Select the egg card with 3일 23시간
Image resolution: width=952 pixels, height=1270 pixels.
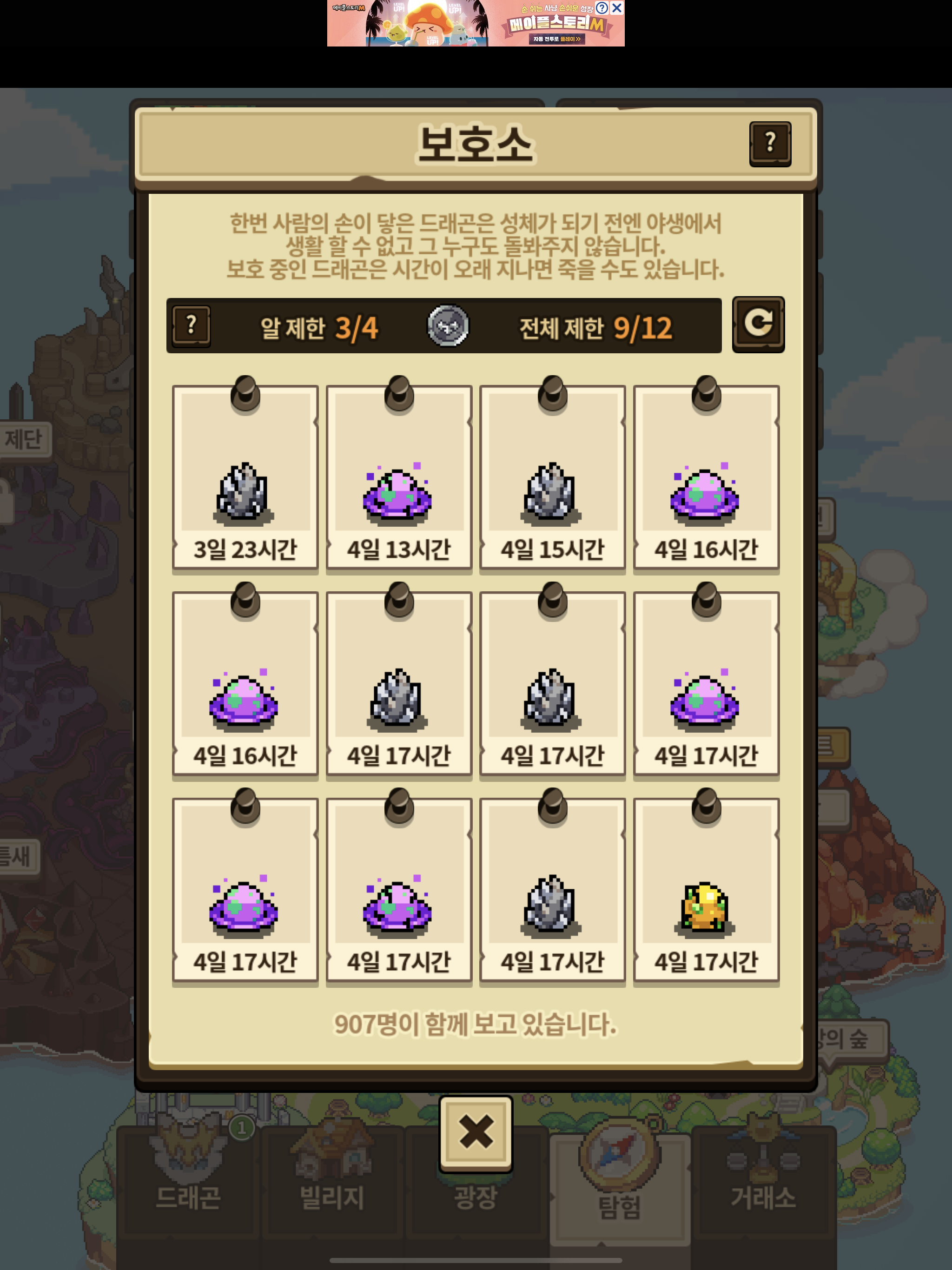pyautogui.click(x=245, y=478)
